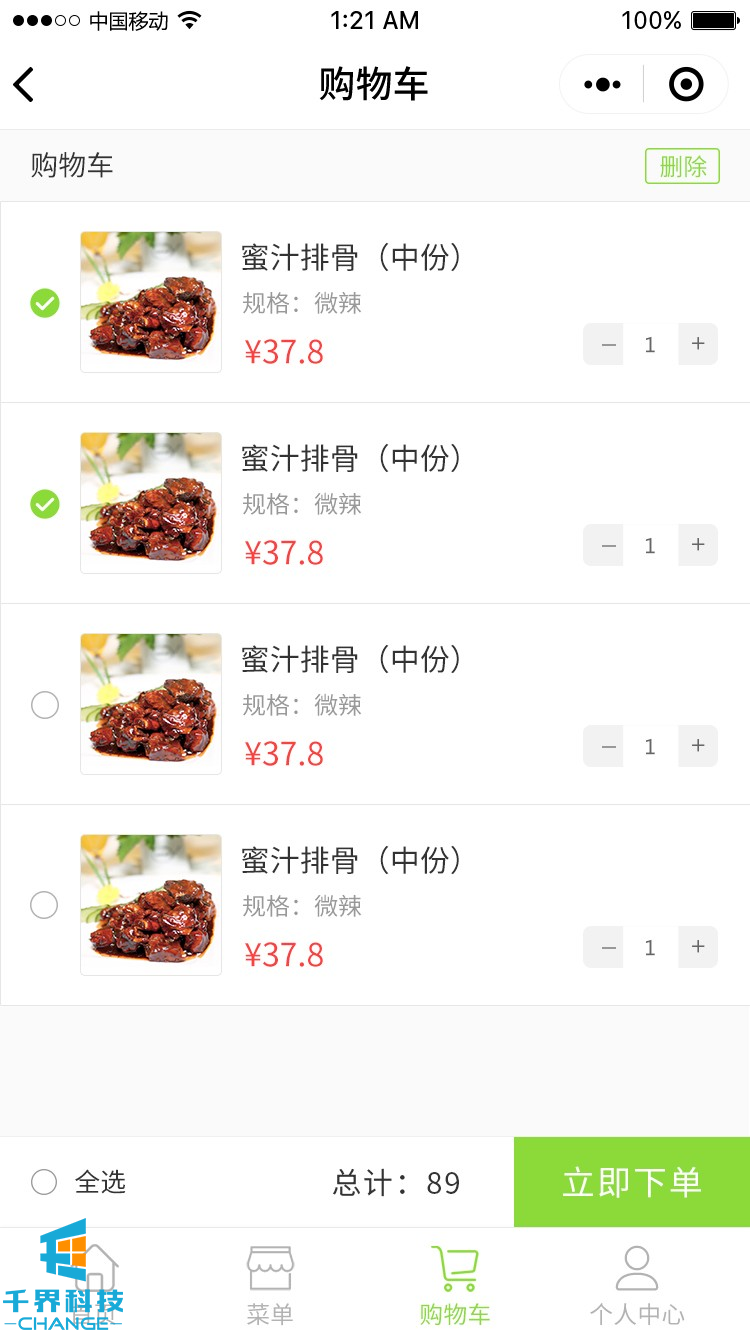This screenshot has width=750, height=1334.
Task: Open the mini program more options menu
Action: [x=602, y=85]
